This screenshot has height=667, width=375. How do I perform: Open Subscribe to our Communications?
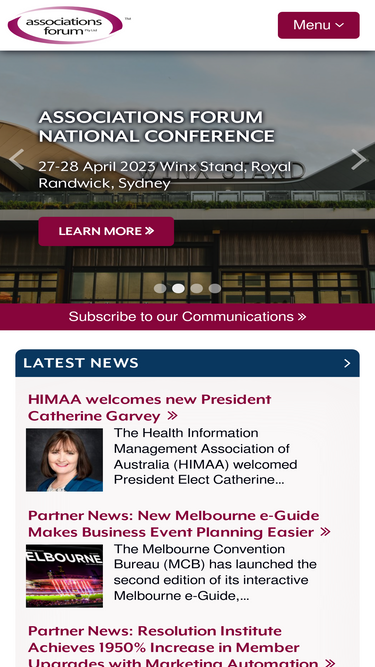(188, 316)
